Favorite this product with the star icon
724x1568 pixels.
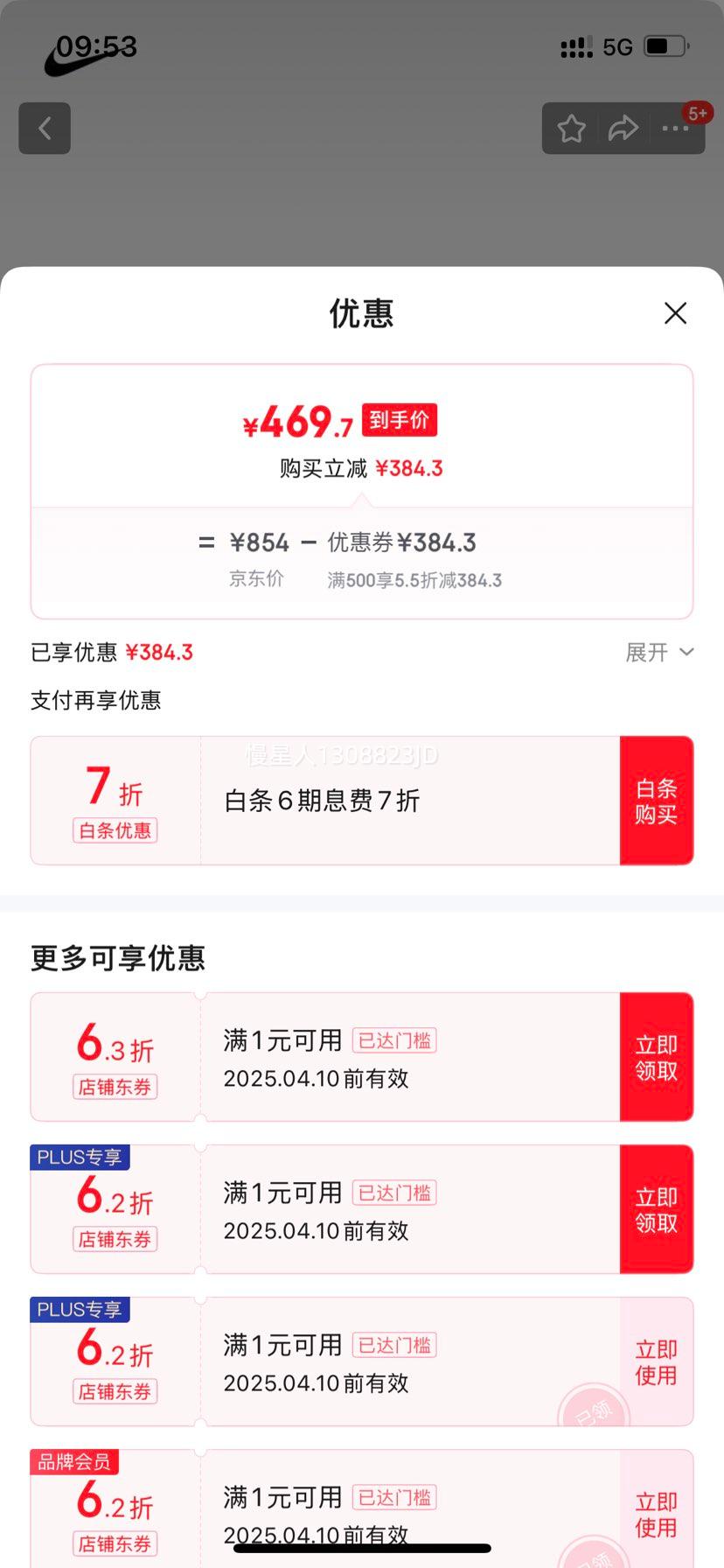pyautogui.click(x=572, y=129)
